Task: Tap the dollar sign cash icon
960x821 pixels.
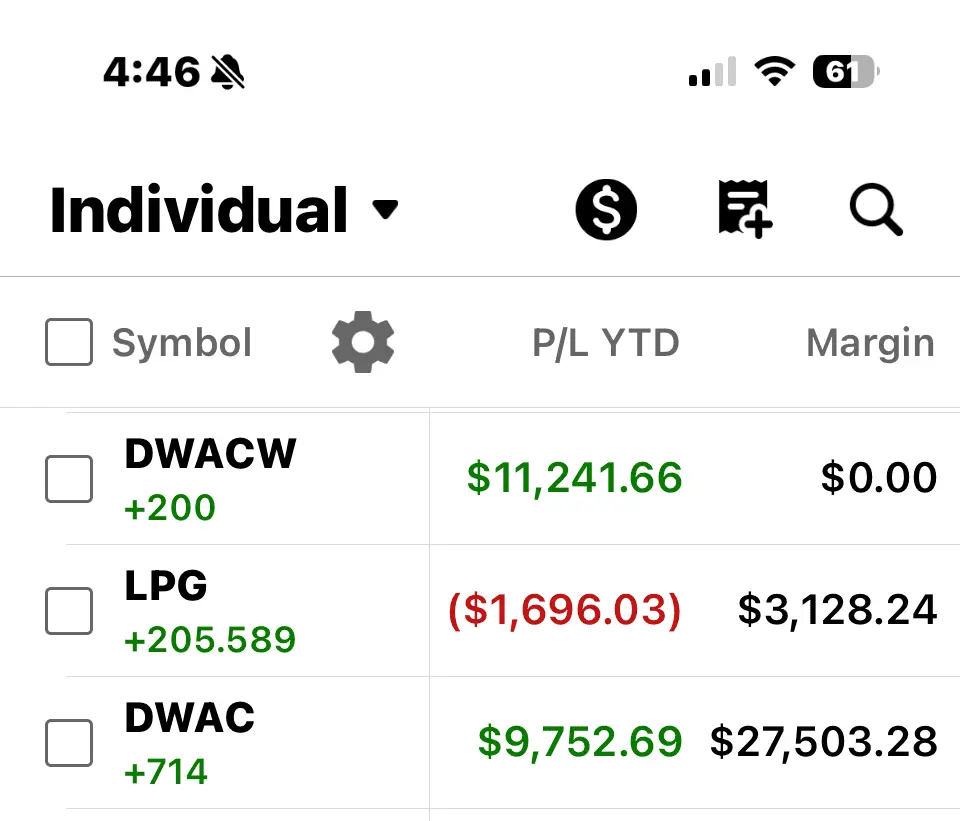Action: [606, 211]
